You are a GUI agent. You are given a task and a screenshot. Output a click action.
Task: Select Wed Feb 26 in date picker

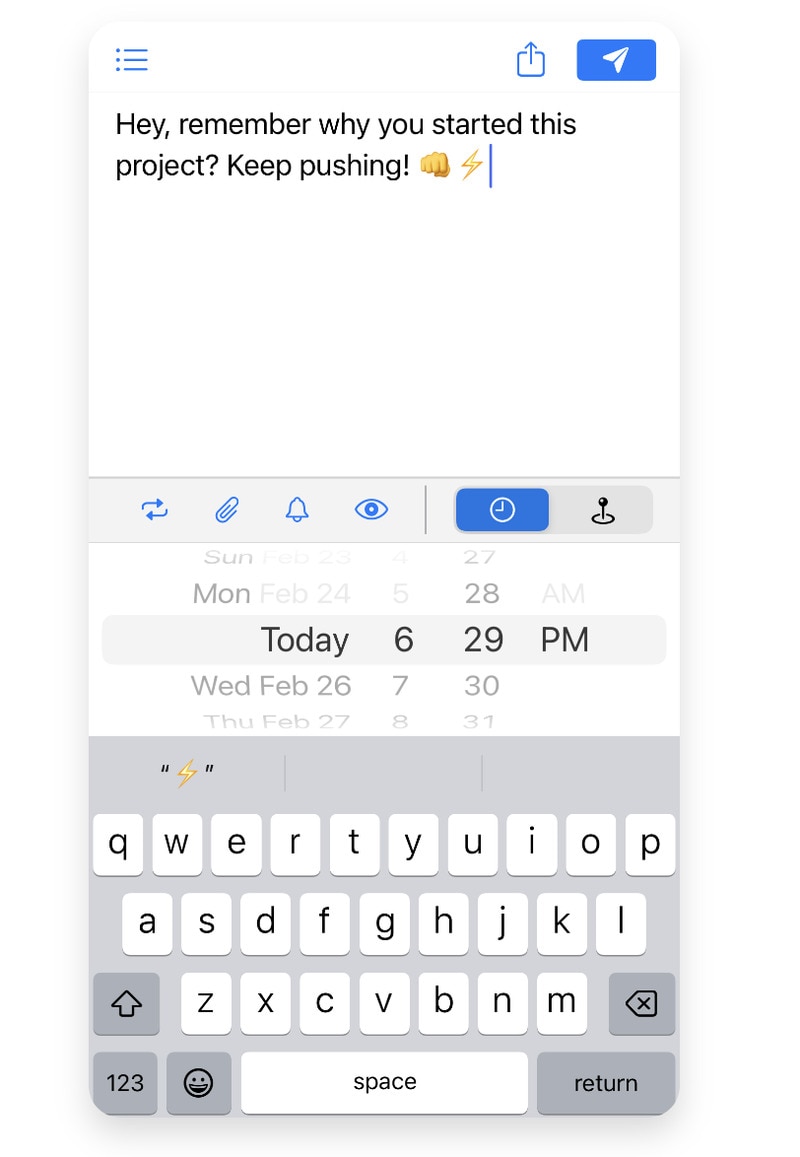[271, 686]
